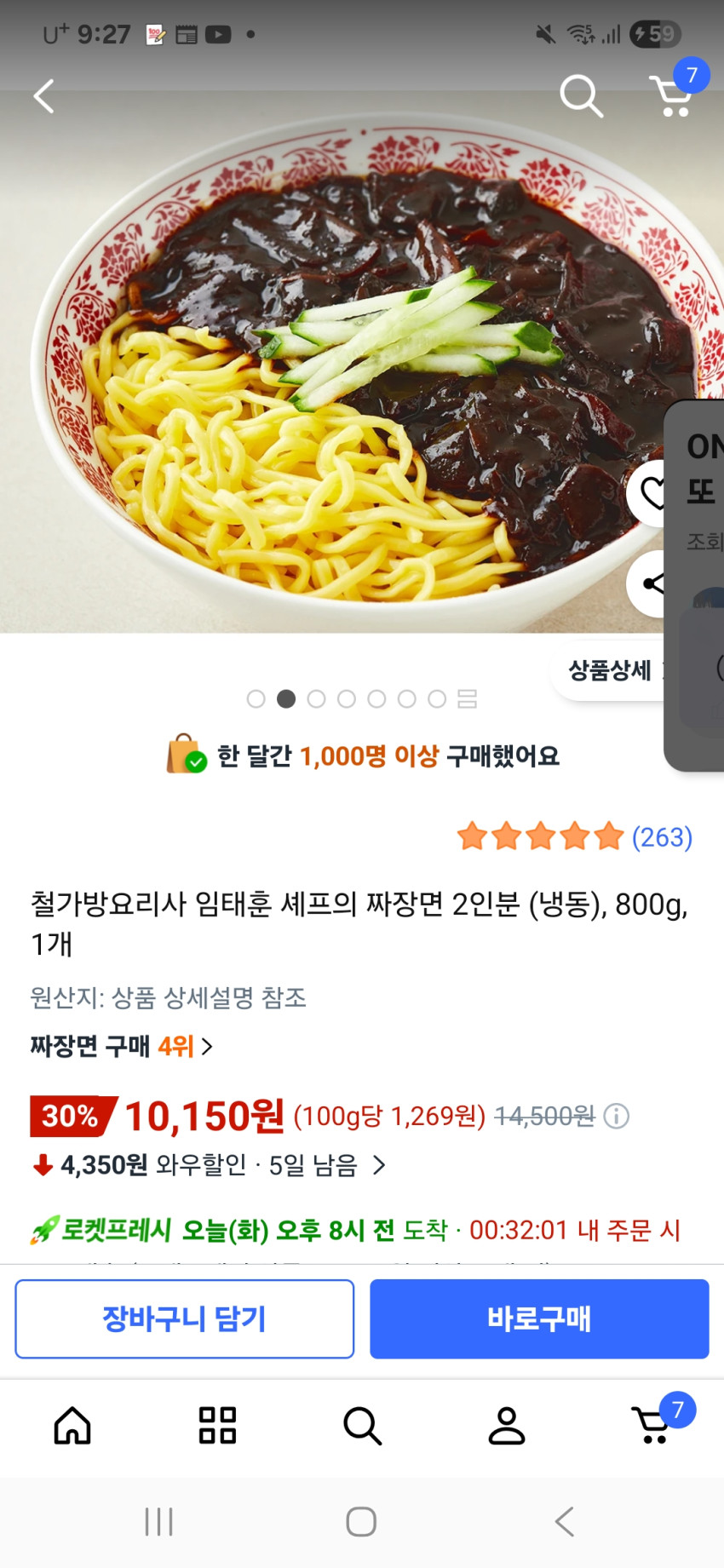The image size is (724, 1568).
Task: Go back using the top-left arrow
Action: point(44,96)
